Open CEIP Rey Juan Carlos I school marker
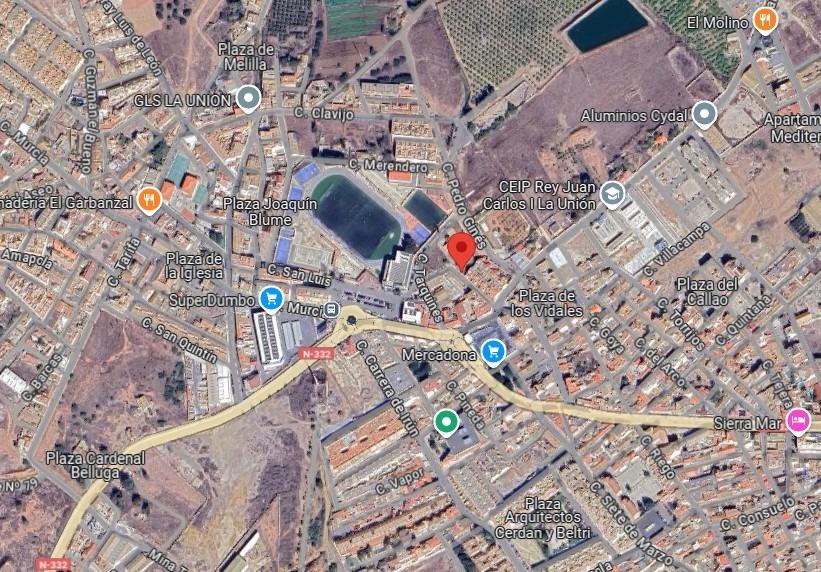 click(613, 194)
